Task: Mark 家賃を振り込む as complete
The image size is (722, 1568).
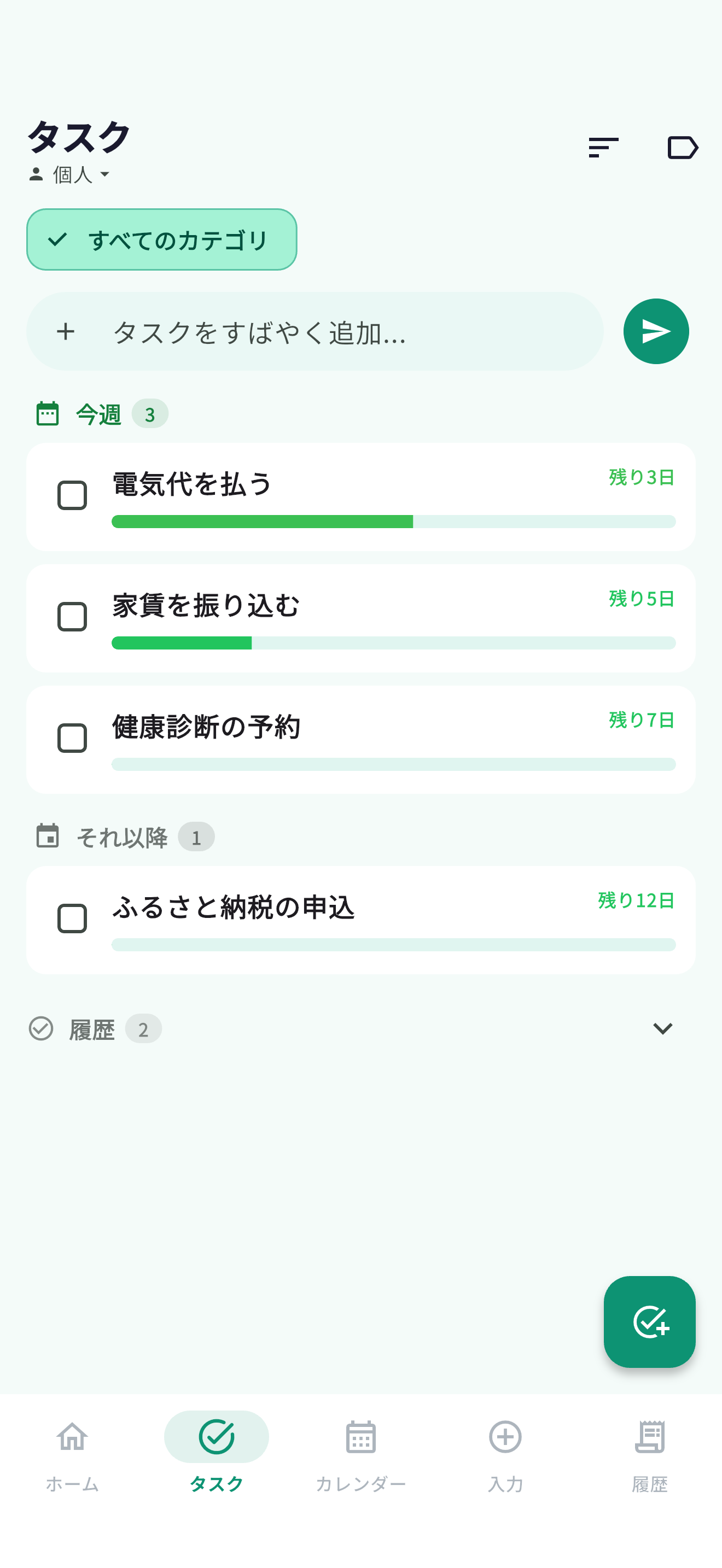Action: coord(71,616)
